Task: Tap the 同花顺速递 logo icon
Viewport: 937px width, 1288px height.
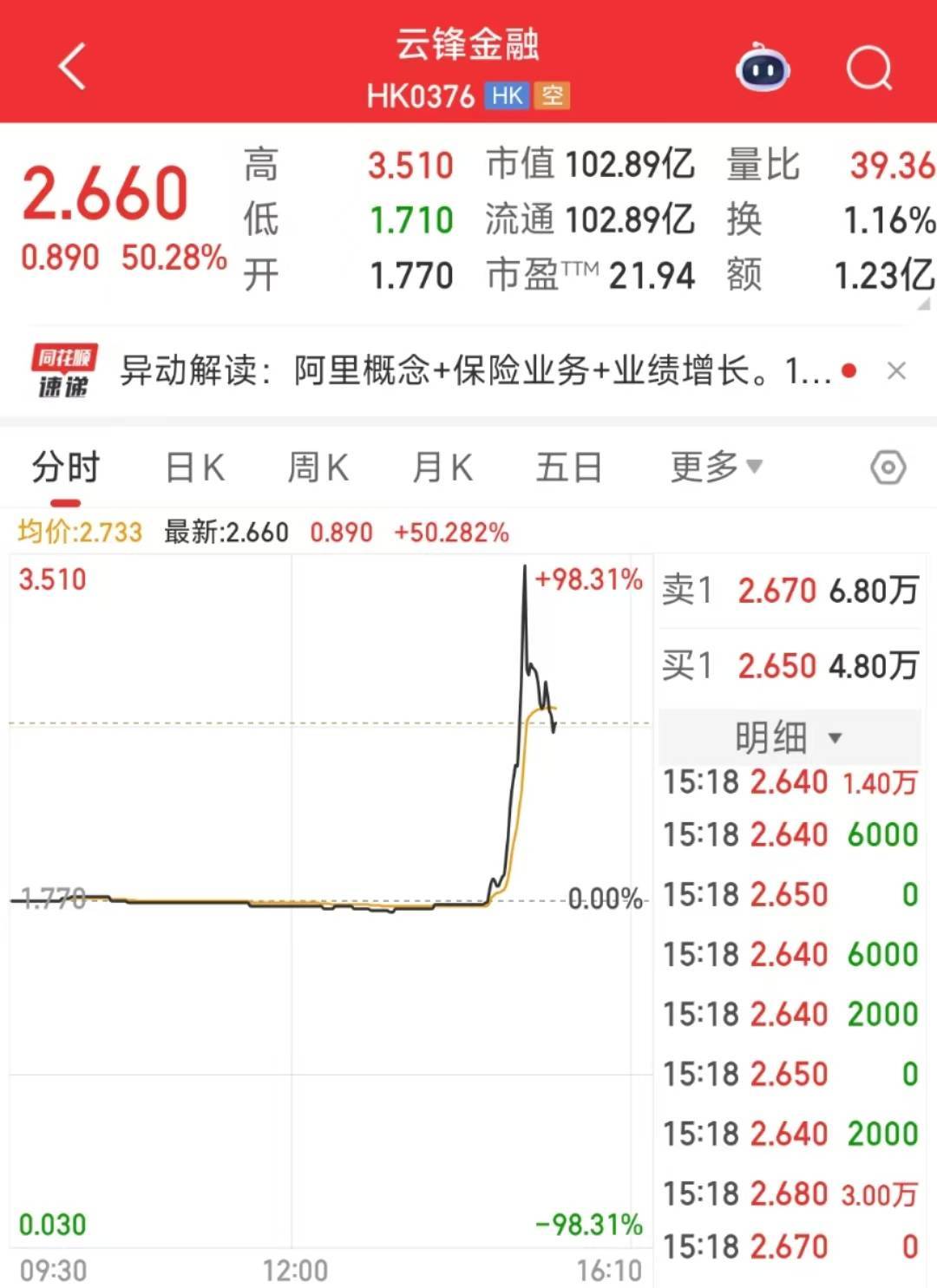Action: pyautogui.click(x=63, y=368)
